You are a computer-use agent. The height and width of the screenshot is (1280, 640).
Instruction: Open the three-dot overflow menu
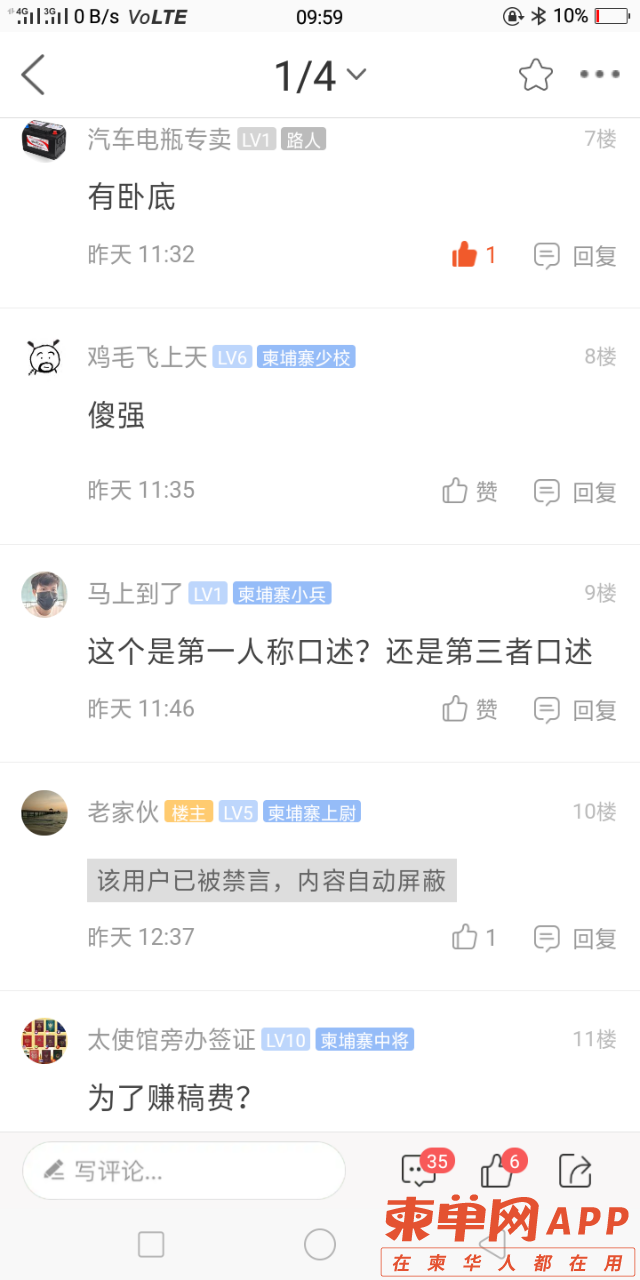pyautogui.click(x=600, y=75)
